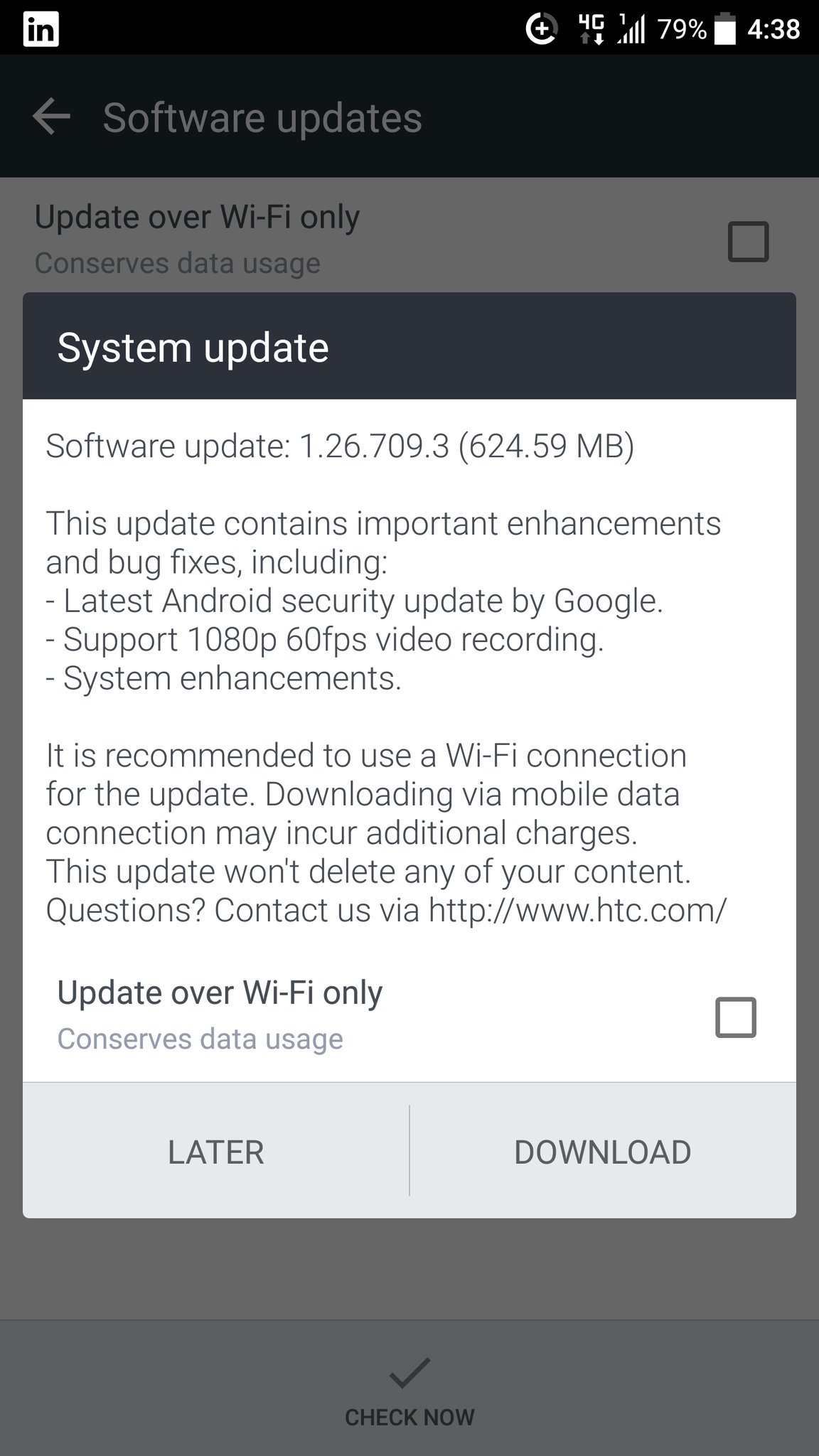Tap CHECK NOW at the bottom
The width and height of the screenshot is (819, 1456).
(x=409, y=1391)
